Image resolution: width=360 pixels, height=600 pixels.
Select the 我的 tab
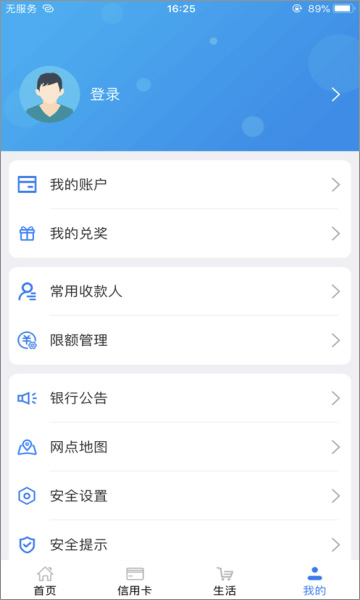coord(314,581)
